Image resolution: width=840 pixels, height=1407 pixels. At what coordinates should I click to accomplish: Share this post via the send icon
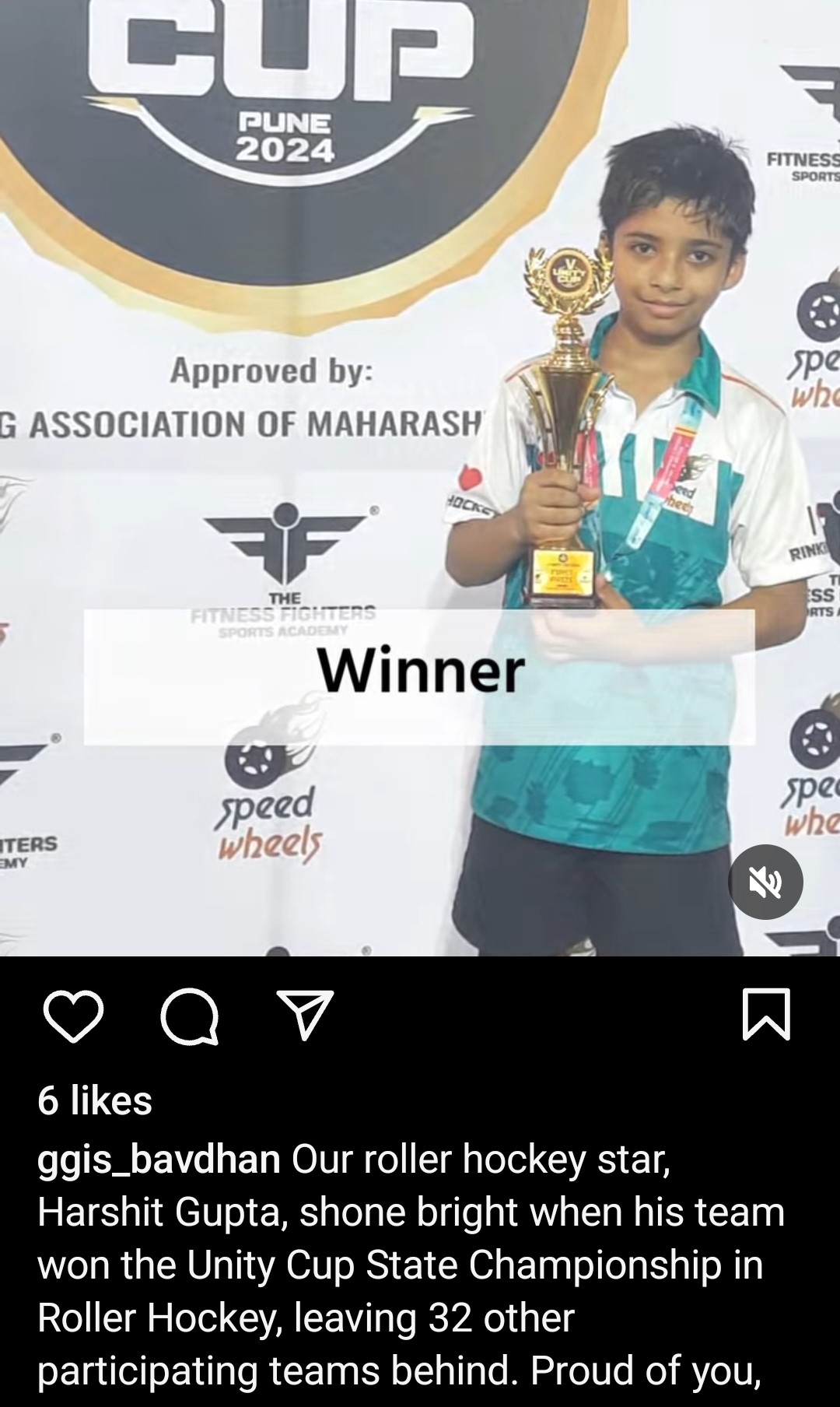point(306,1014)
